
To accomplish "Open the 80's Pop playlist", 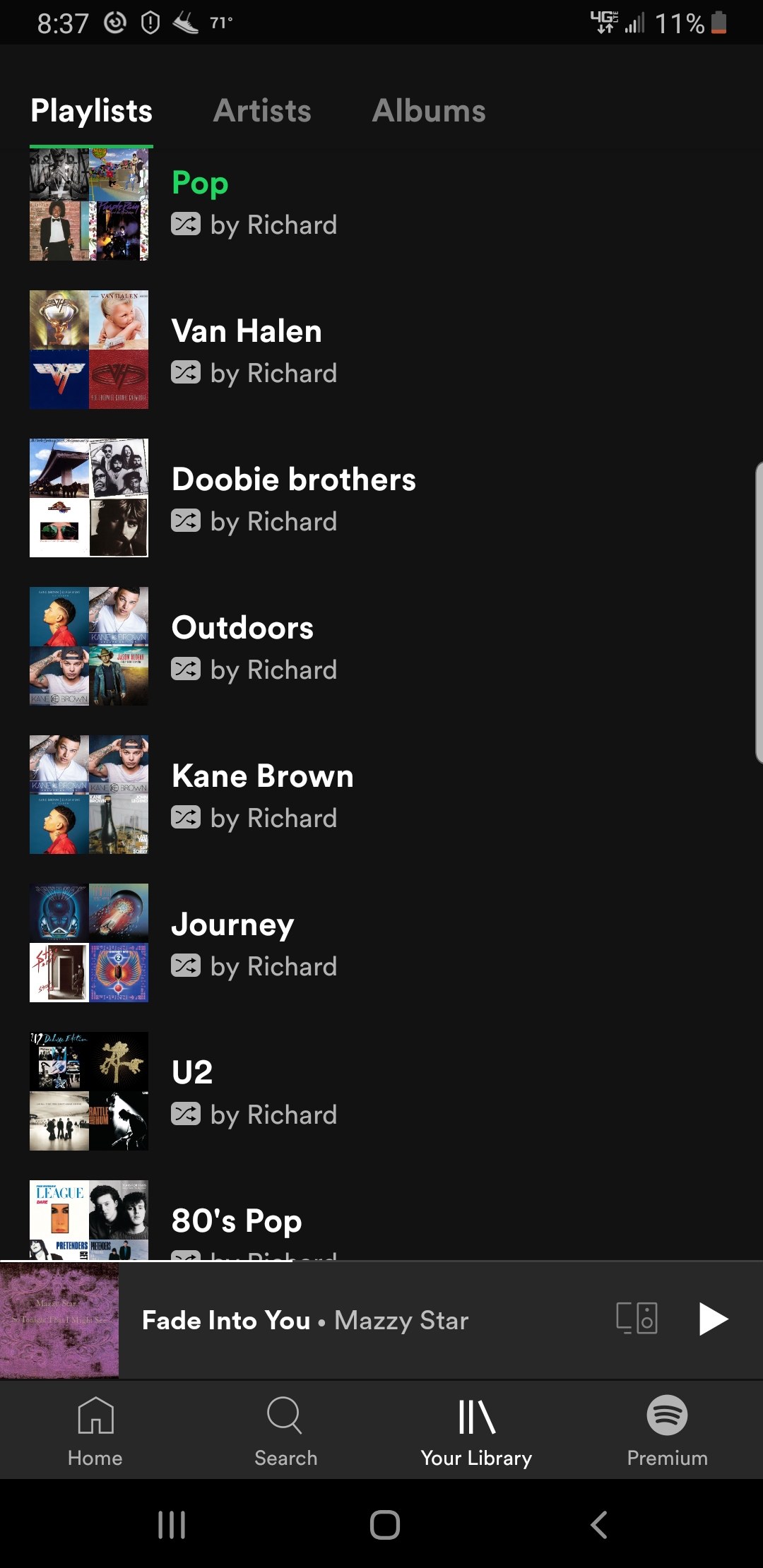I will tap(237, 1222).
